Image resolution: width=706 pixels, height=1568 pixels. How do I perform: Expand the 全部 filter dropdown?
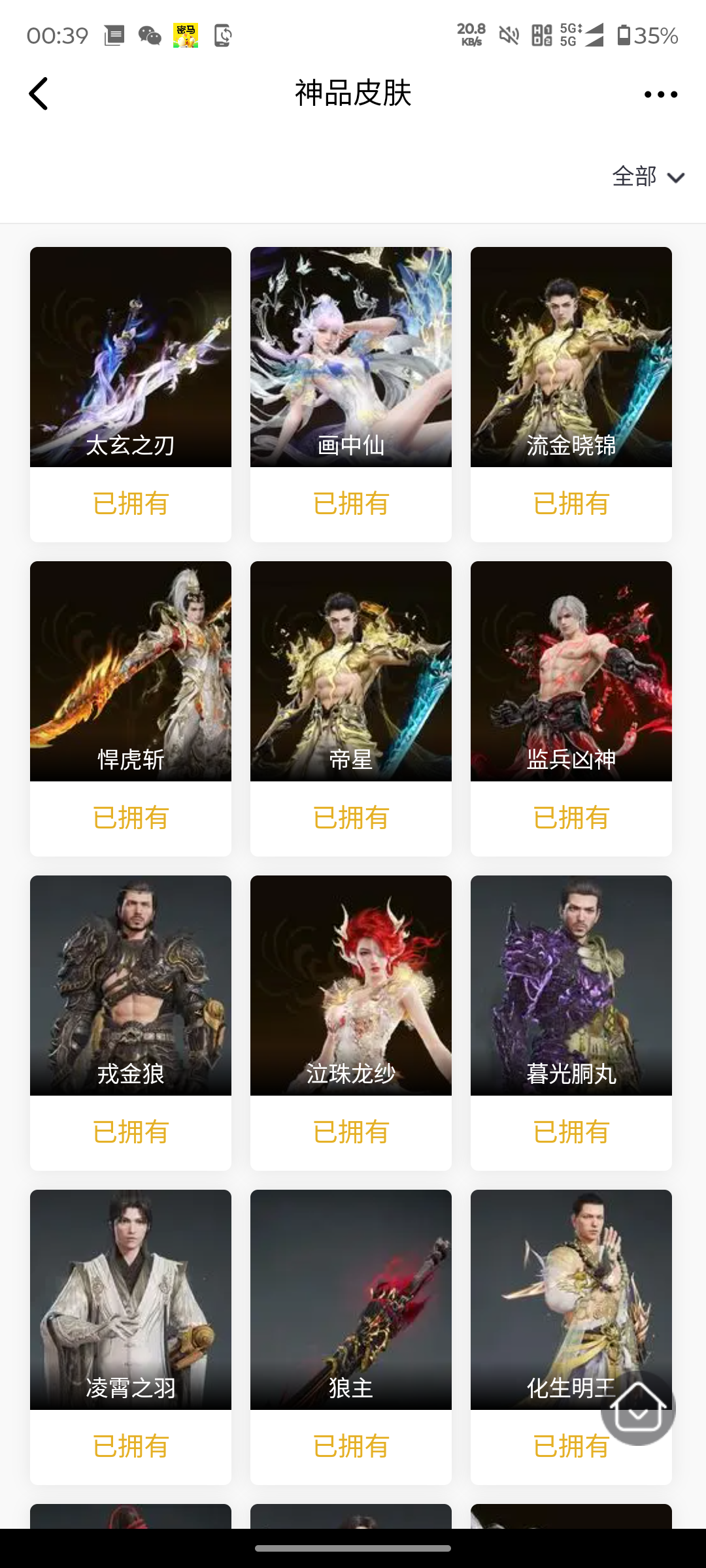tap(647, 176)
